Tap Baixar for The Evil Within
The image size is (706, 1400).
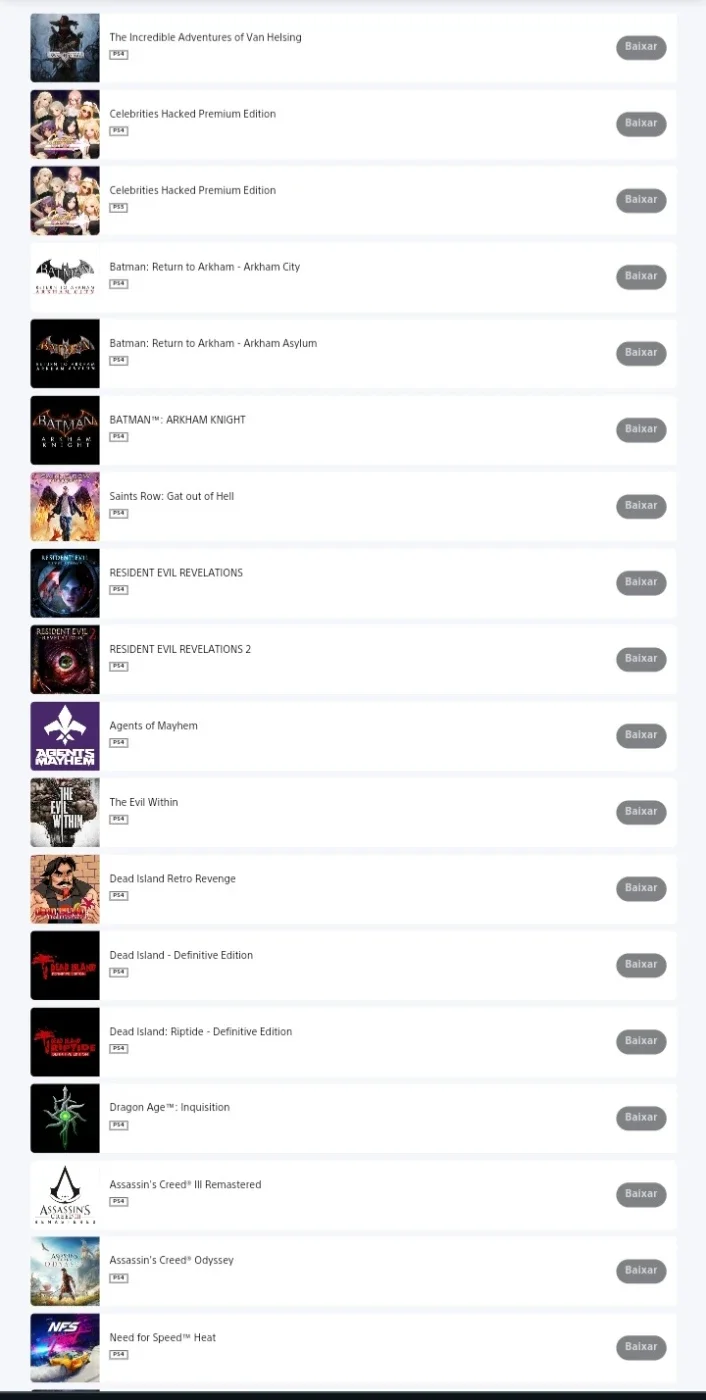pos(641,812)
